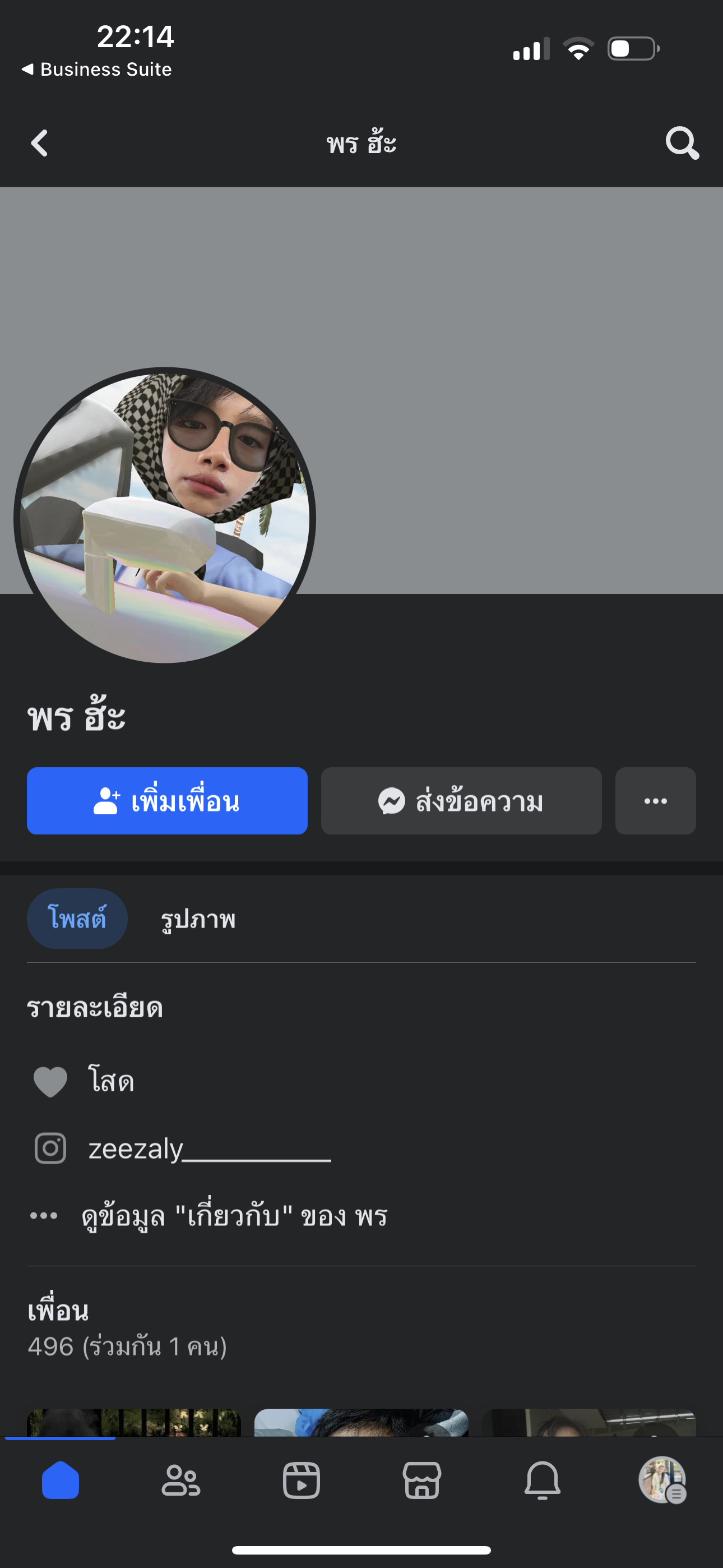Screen dimensions: 723x1568
Task: Open the Friends tab in bottom bar
Action: (180, 1480)
